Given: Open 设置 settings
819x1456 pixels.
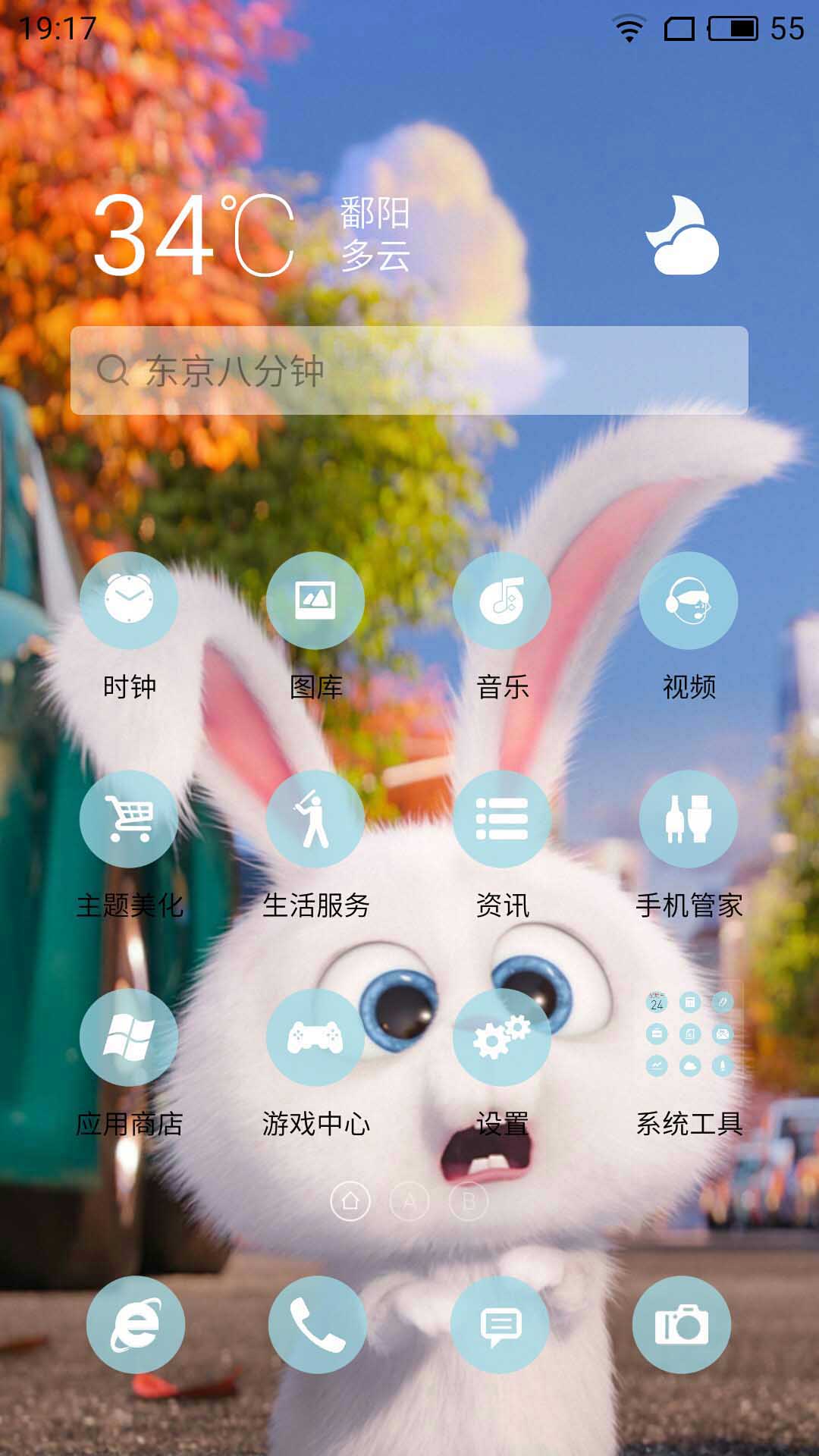Looking at the screenshot, I should (x=502, y=1037).
